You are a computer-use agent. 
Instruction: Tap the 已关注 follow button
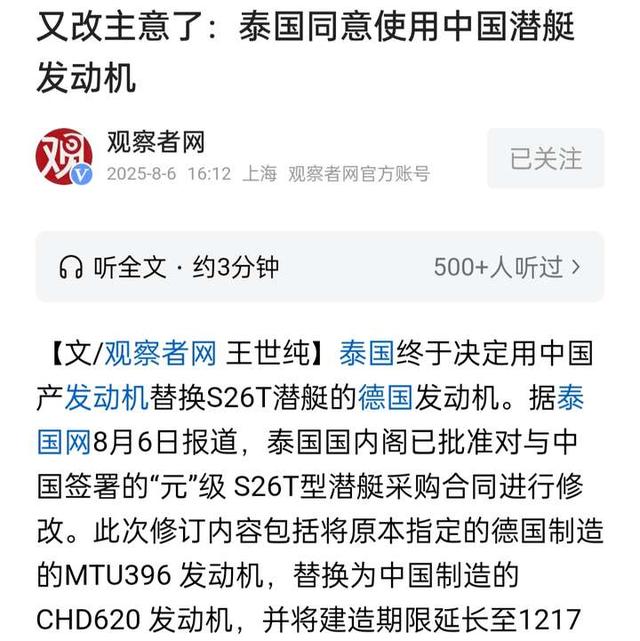545,158
